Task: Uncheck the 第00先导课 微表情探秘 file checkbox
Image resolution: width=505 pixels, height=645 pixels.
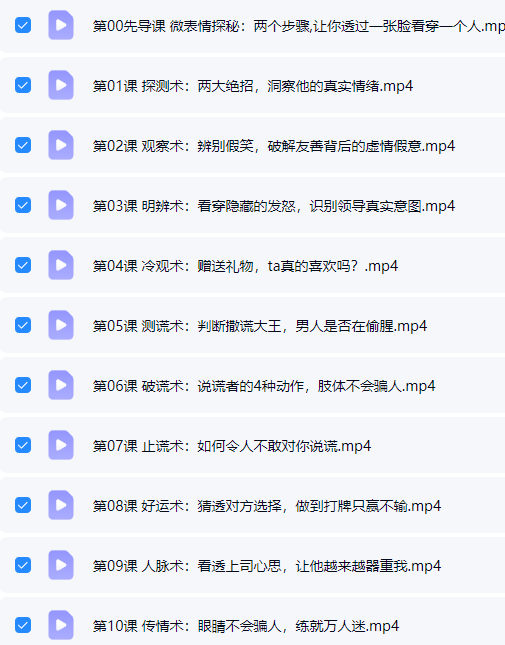Action: click(x=23, y=26)
